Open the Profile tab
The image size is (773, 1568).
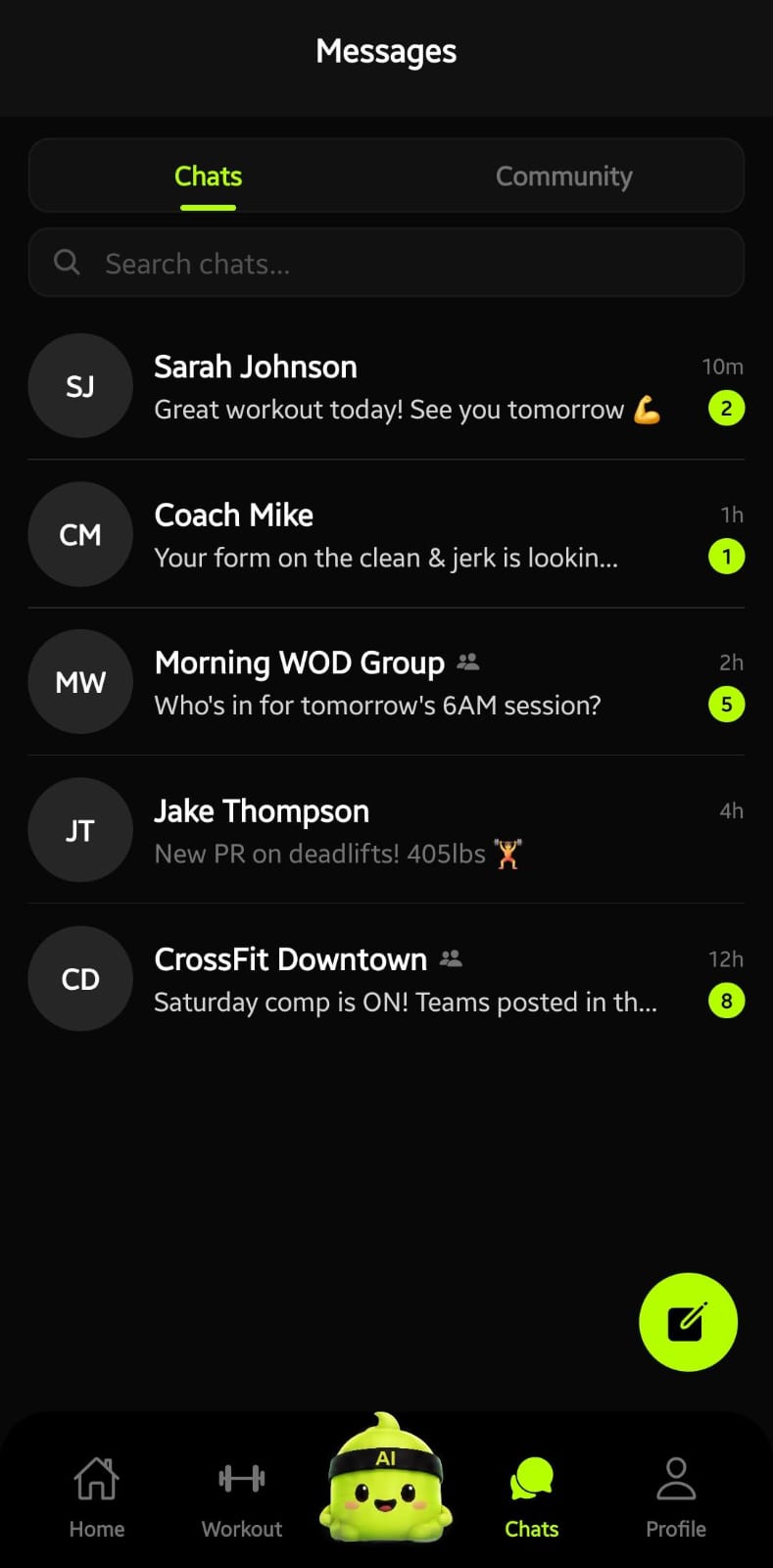tap(676, 1497)
